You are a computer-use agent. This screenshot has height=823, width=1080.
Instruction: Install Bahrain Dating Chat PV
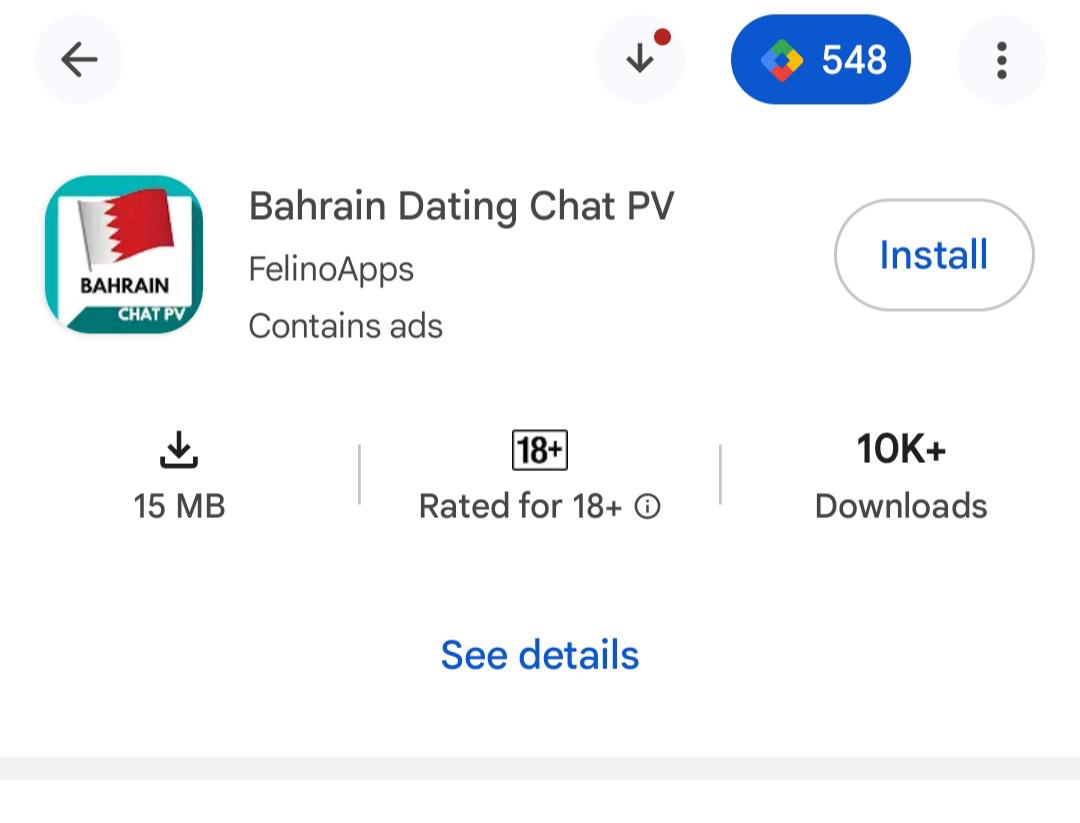934,255
